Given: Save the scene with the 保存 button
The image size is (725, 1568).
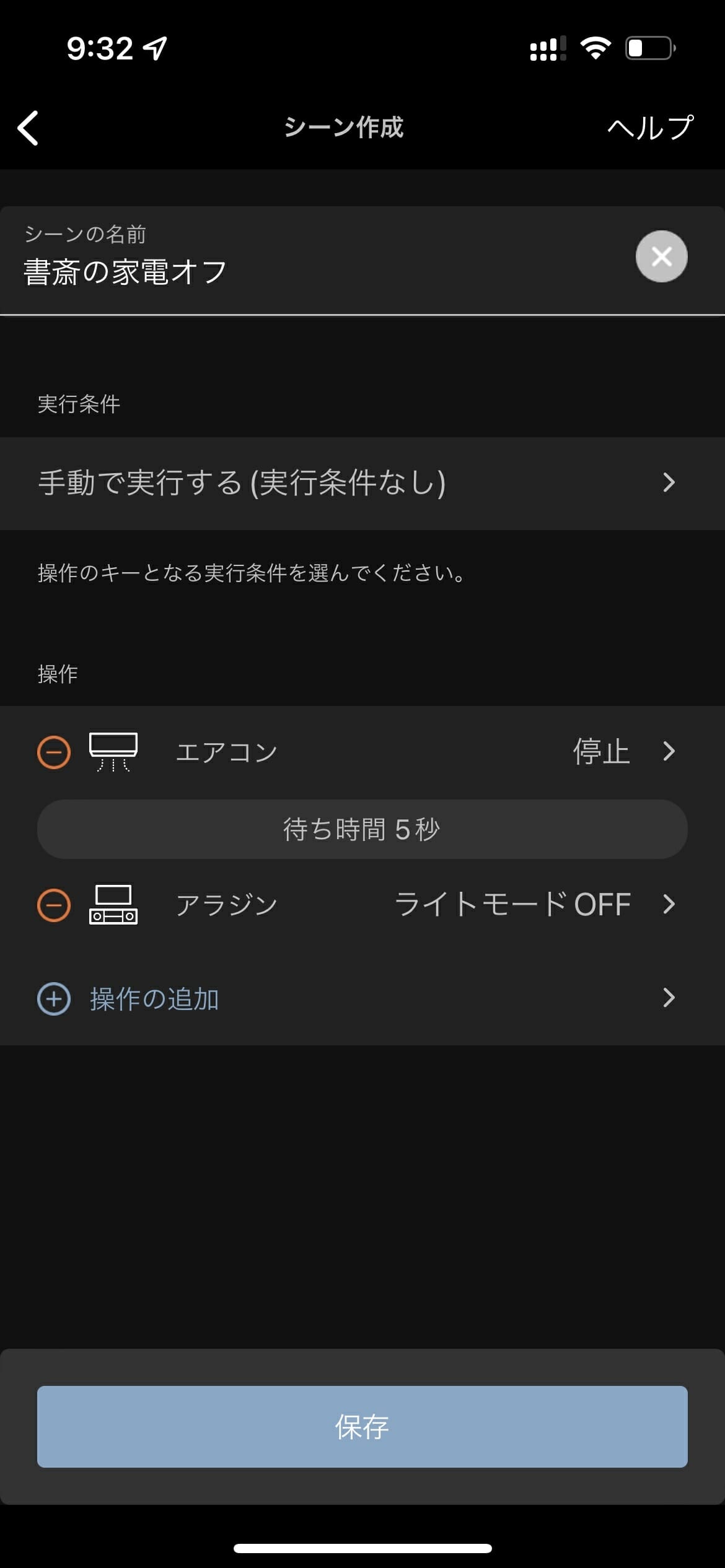Looking at the screenshot, I should click(362, 1427).
